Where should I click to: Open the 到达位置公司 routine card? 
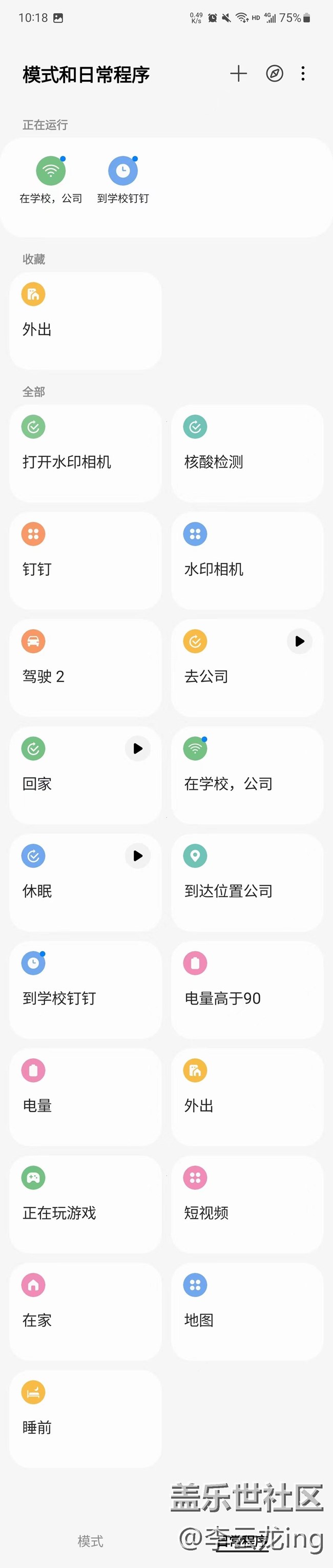click(x=247, y=882)
